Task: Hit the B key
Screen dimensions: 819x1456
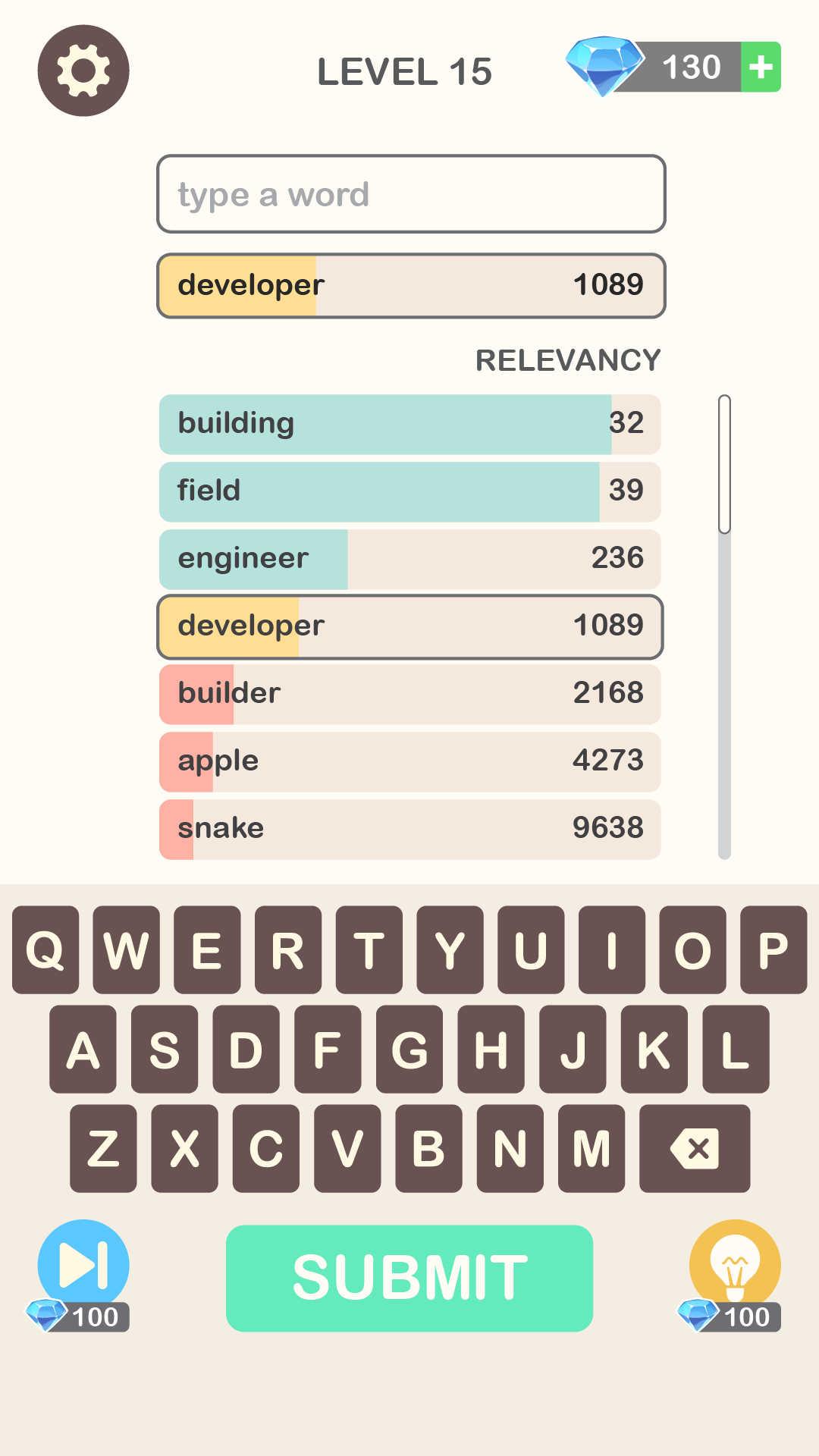Action: pos(428,1148)
